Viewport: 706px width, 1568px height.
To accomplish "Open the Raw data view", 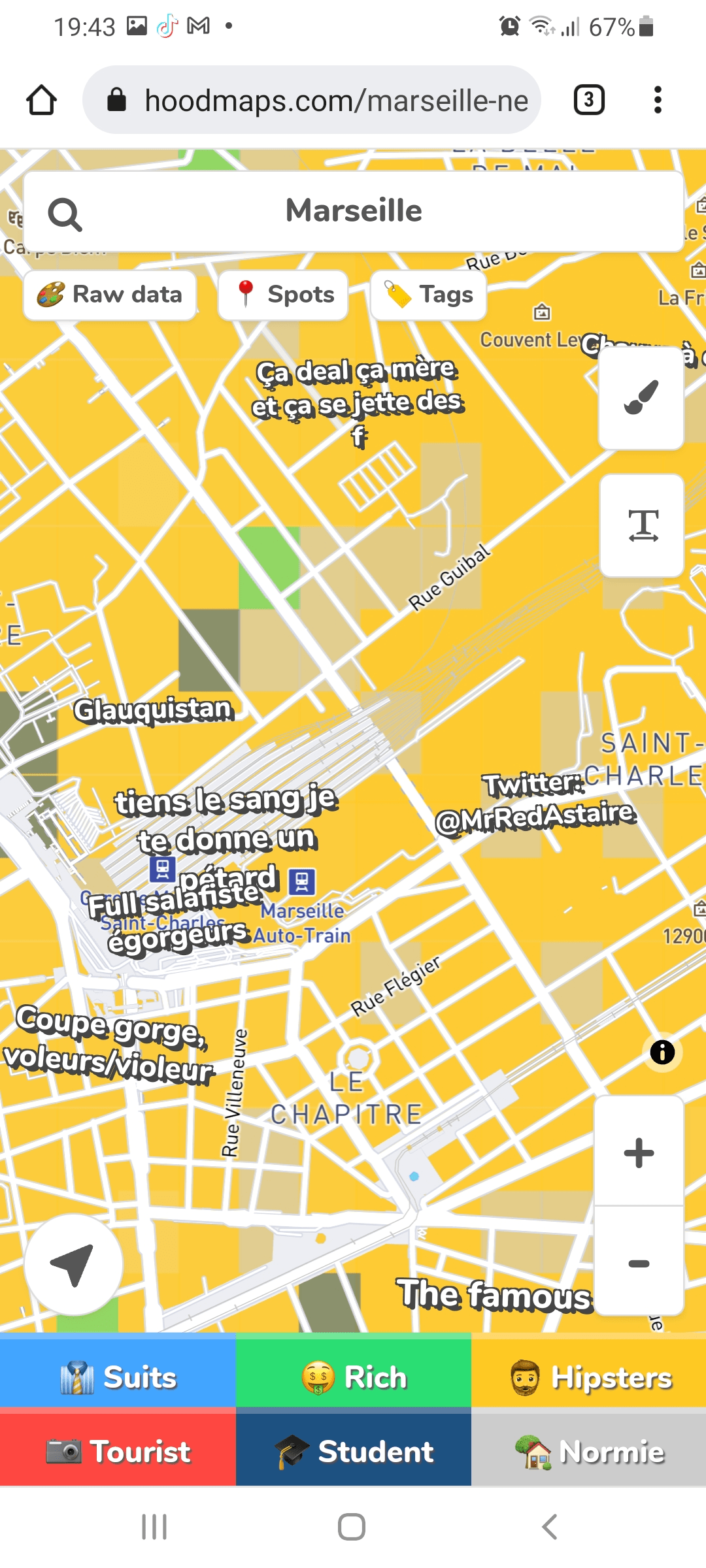I will point(110,295).
